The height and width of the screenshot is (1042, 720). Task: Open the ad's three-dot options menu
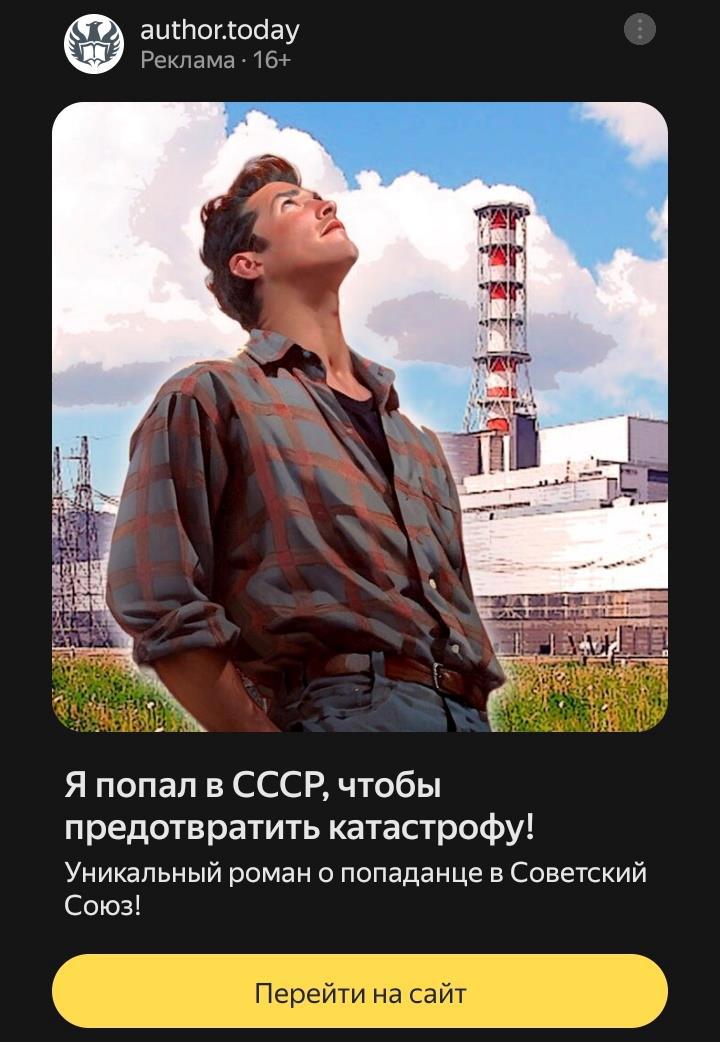coord(639,30)
